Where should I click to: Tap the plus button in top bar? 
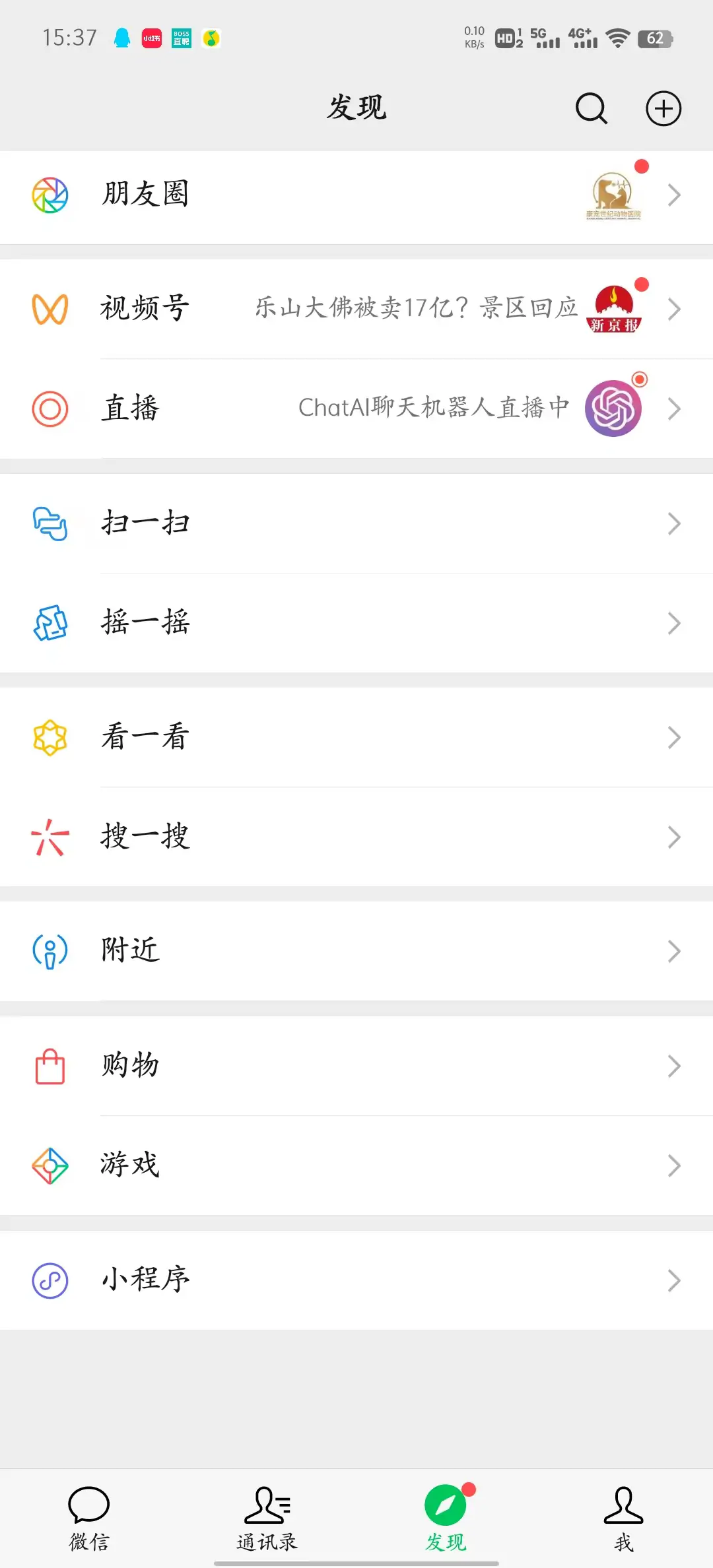tap(663, 108)
